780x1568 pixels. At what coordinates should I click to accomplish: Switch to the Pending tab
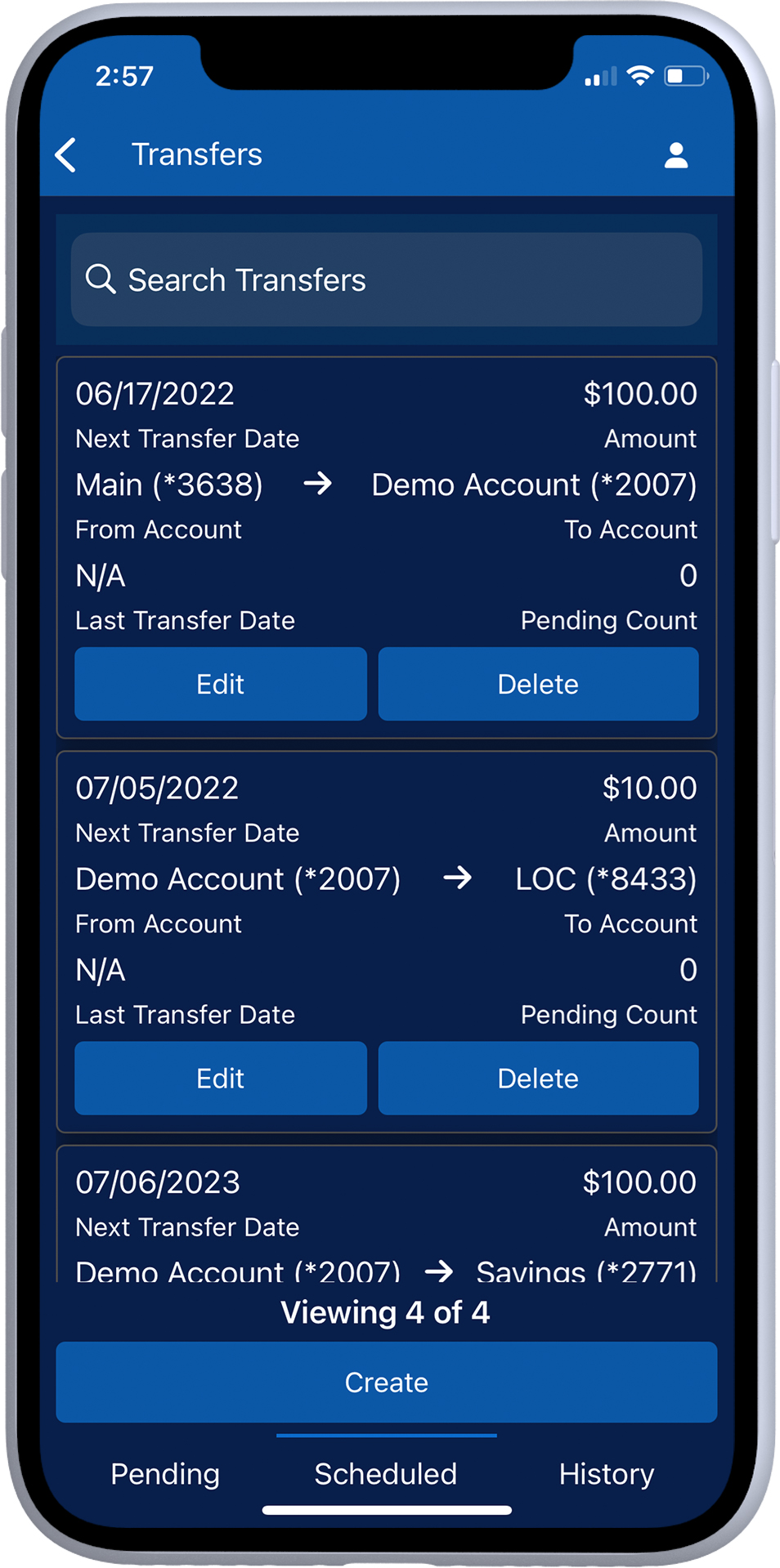point(165,1473)
